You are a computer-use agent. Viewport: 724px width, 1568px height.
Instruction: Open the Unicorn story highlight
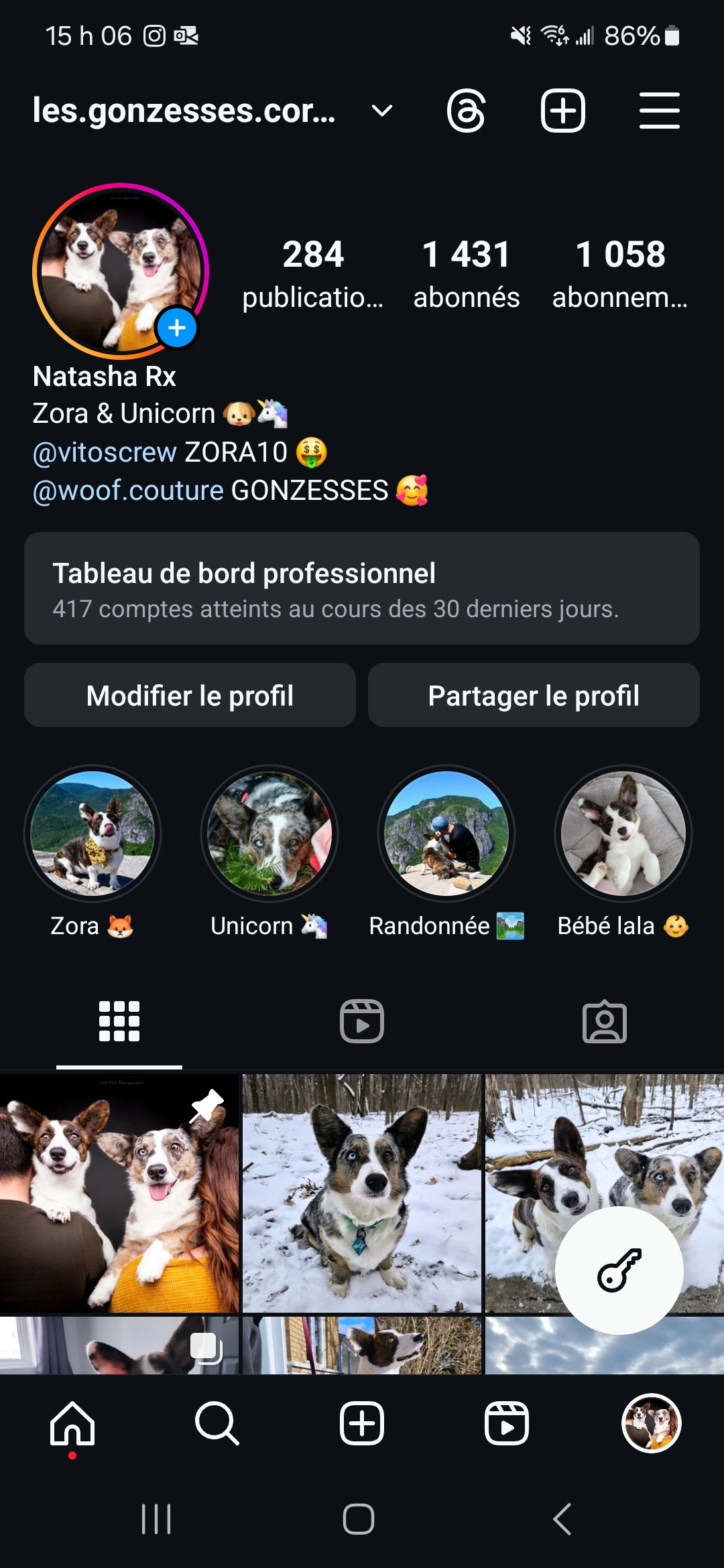click(269, 834)
